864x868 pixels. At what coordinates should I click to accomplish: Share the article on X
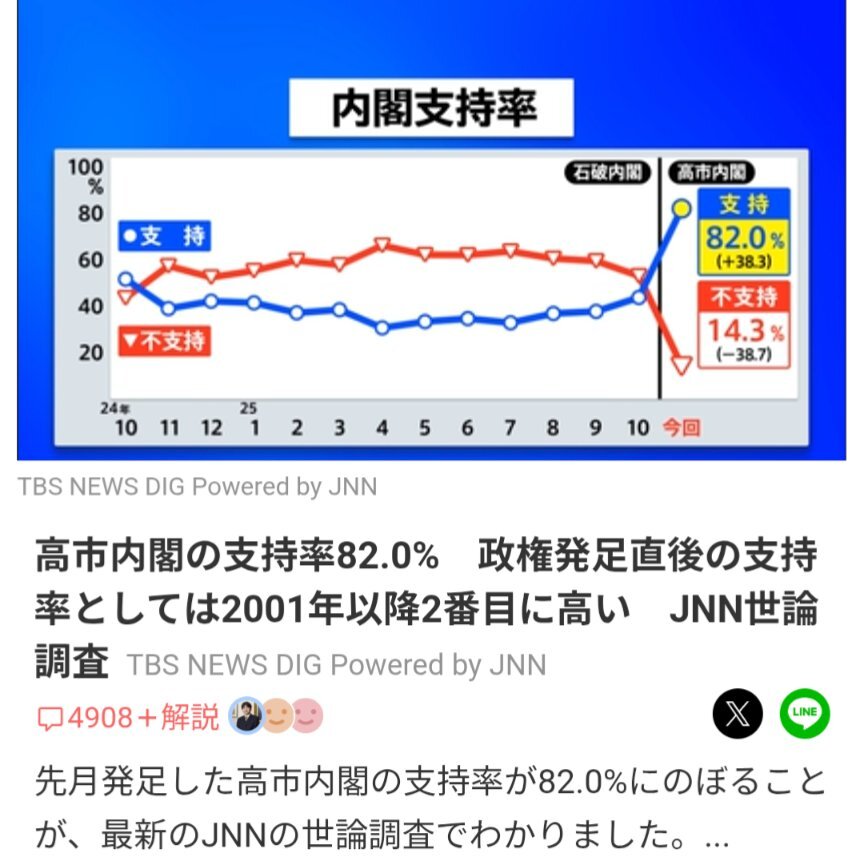point(738,714)
